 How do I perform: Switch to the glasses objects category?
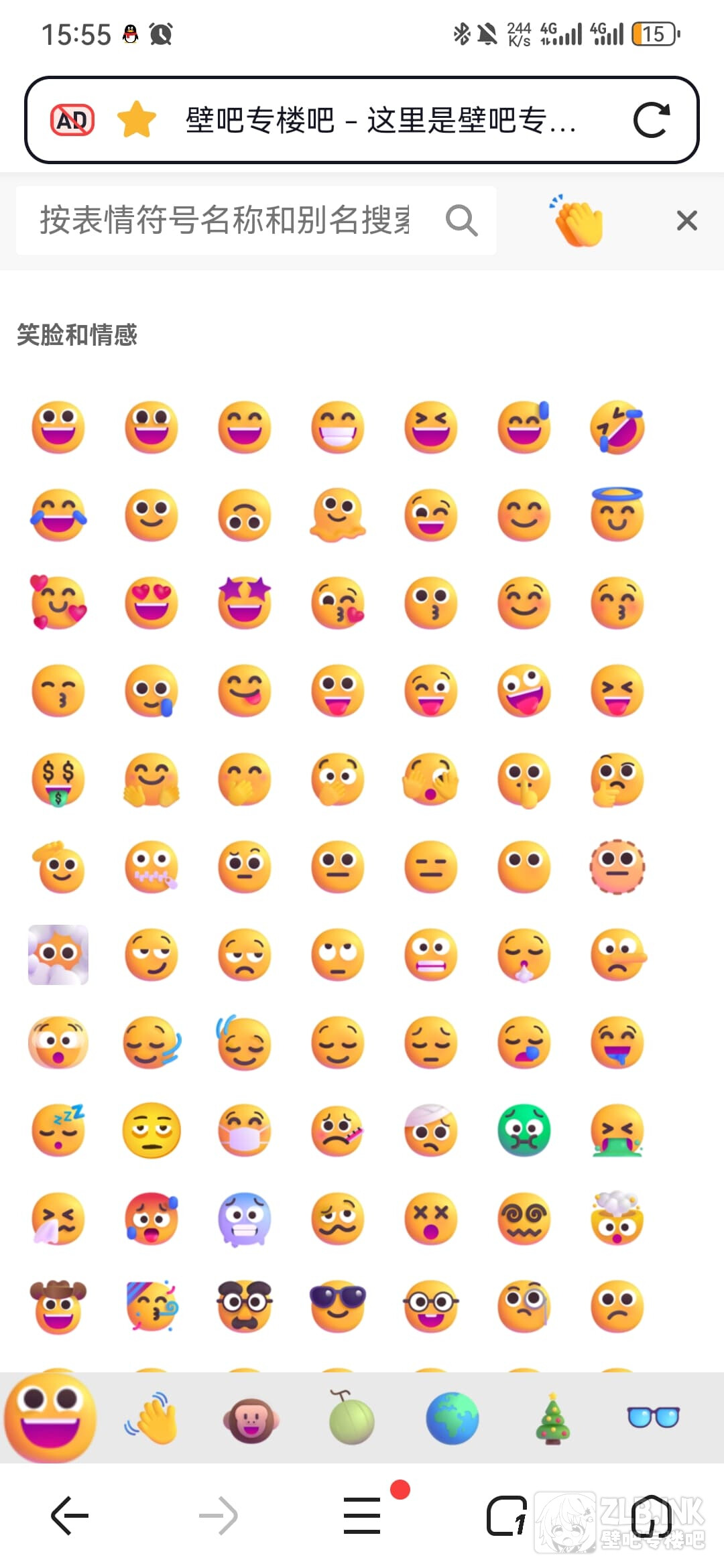point(653,1418)
